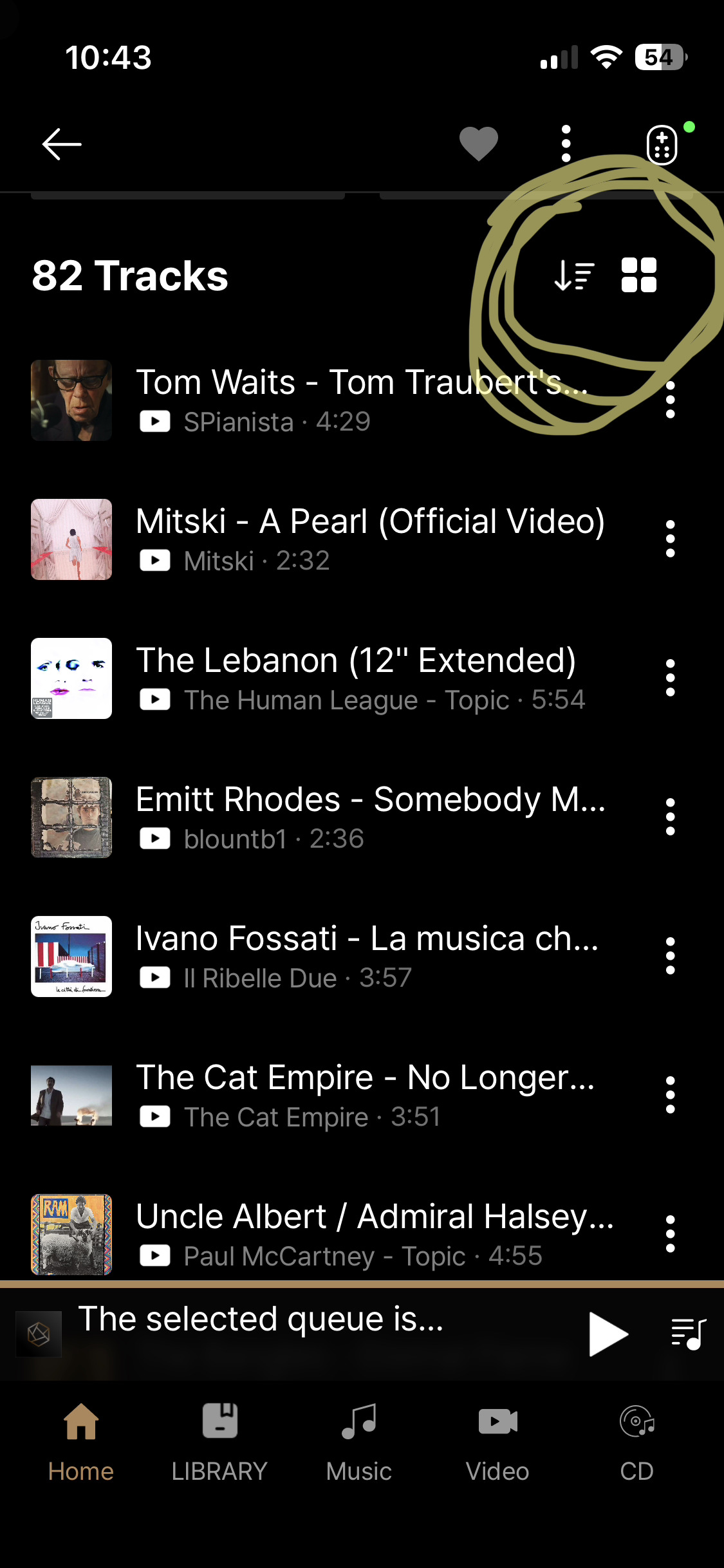
Task: Switch to grid view layout
Action: click(x=639, y=275)
